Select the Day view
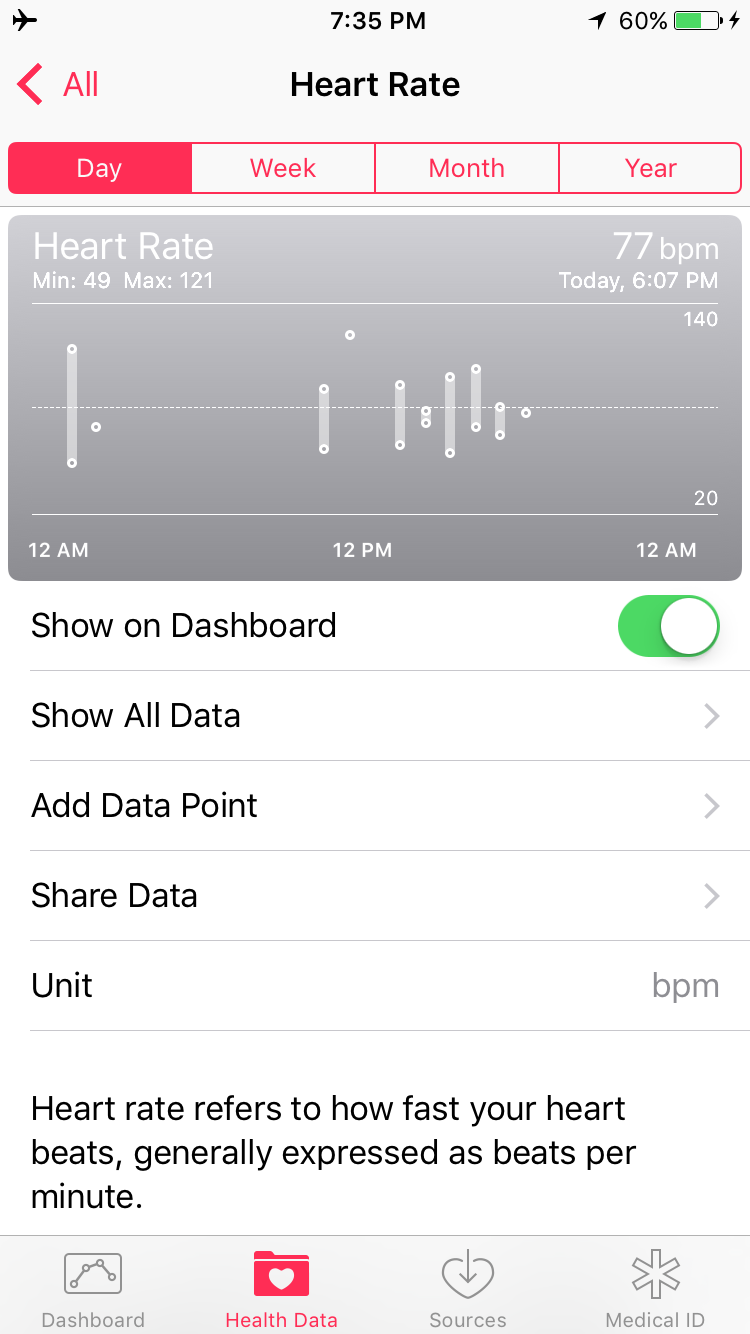 pos(100,168)
